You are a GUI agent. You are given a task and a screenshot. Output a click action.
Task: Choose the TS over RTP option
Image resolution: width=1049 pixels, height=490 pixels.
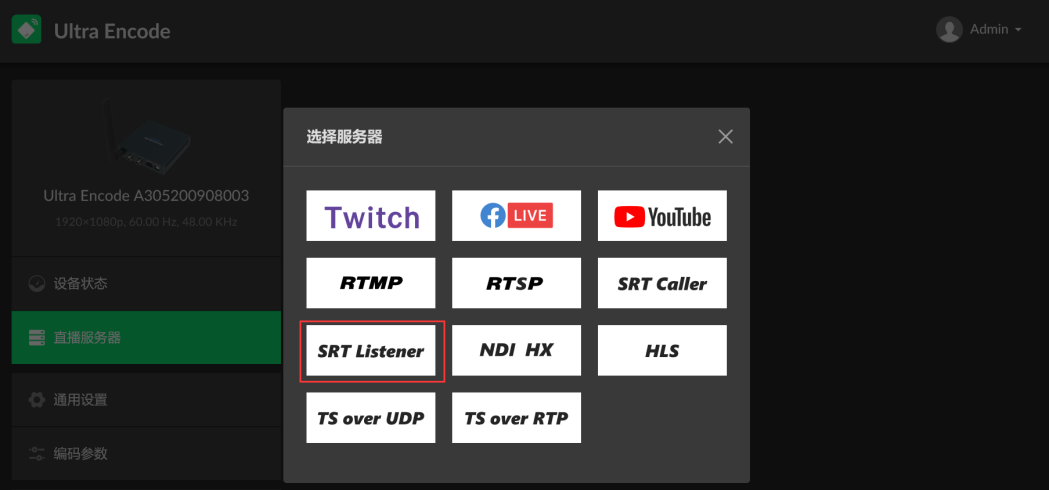tap(516, 418)
